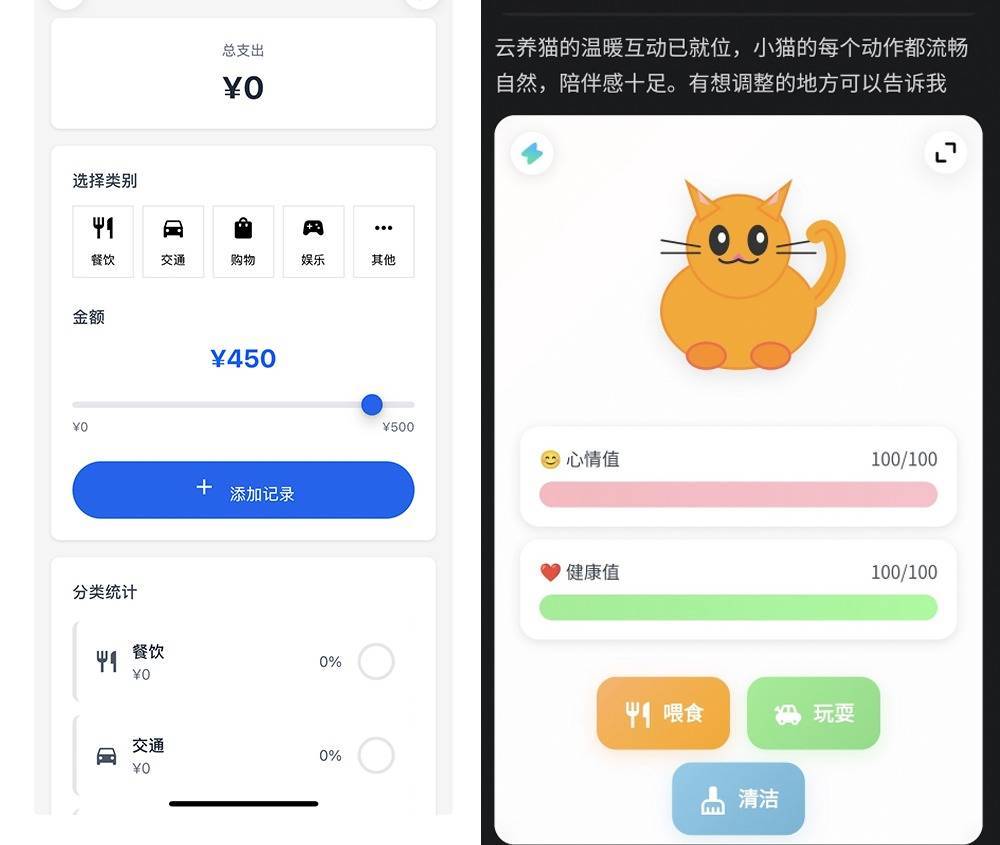This screenshot has height=845, width=1000.
Task: Play with the cat via 玩耍
Action: pos(813,713)
